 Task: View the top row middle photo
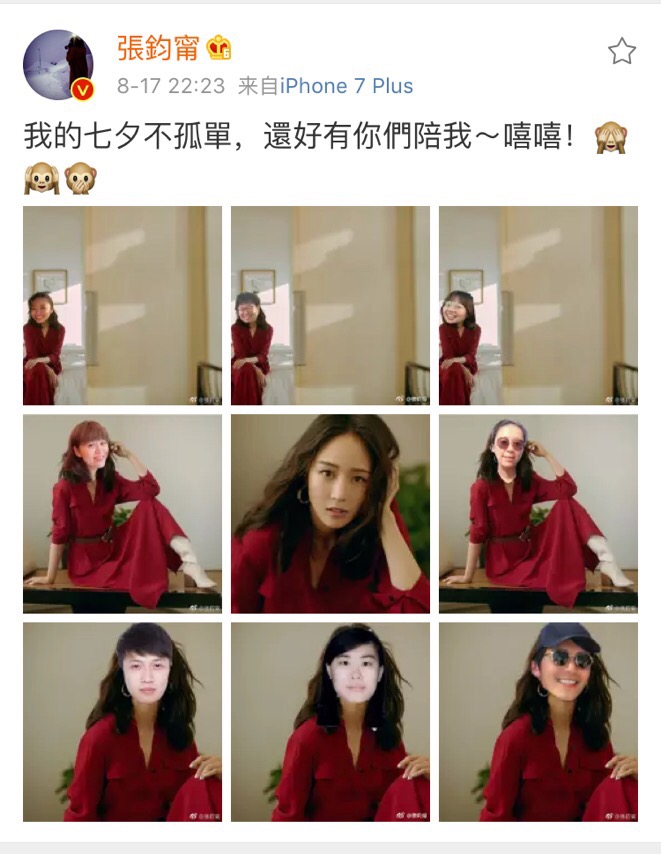point(330,305)
